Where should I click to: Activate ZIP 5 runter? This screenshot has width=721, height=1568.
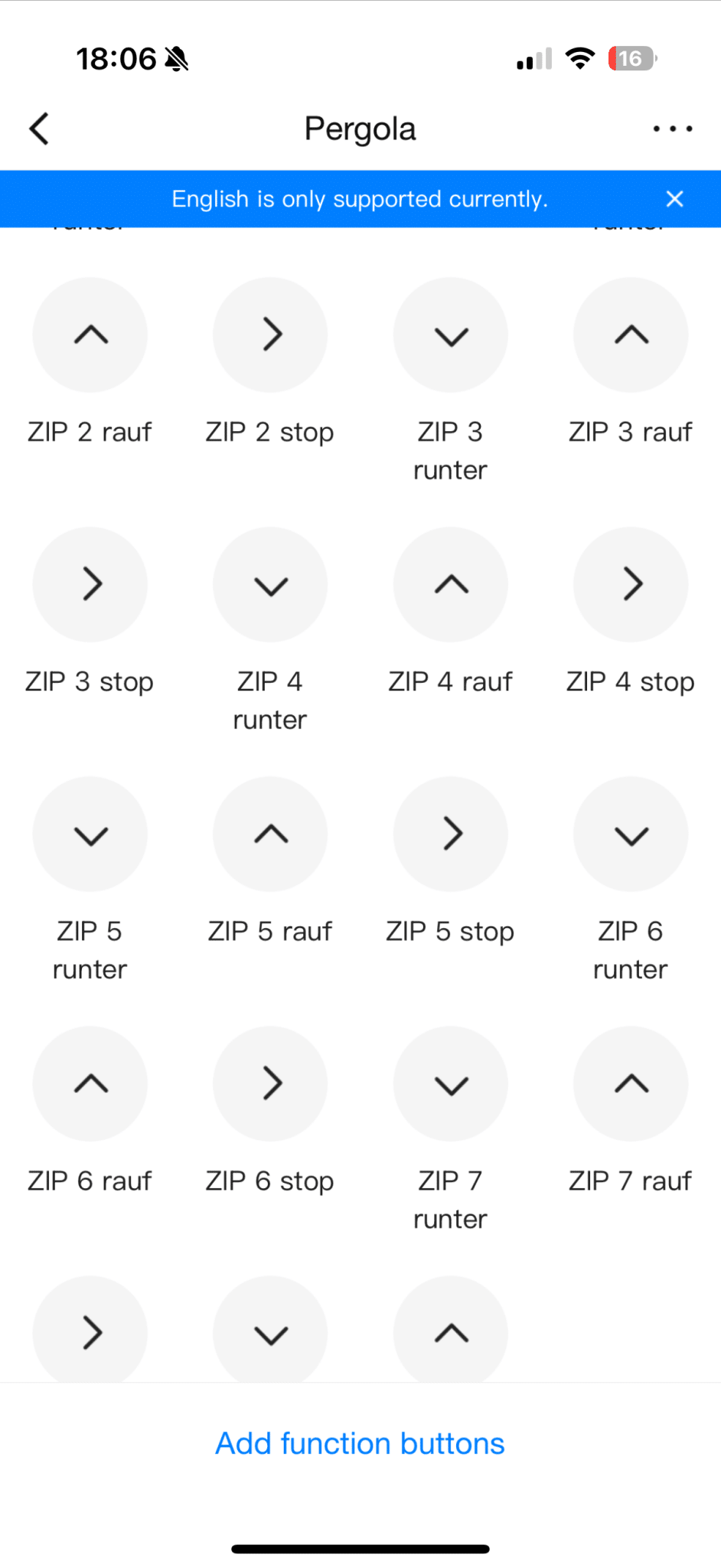[x=90, y=835]
